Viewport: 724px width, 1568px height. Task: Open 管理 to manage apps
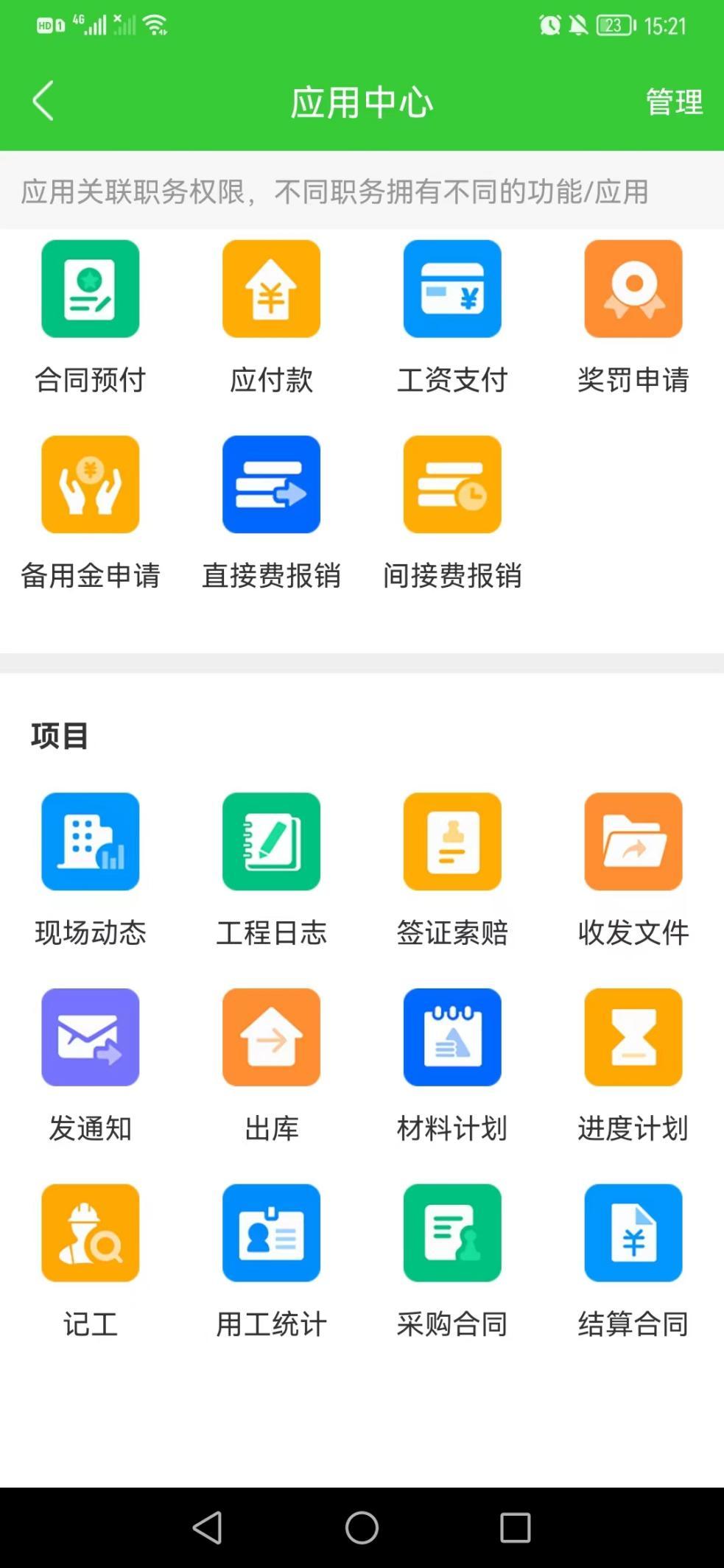click(x=673, y=102)
